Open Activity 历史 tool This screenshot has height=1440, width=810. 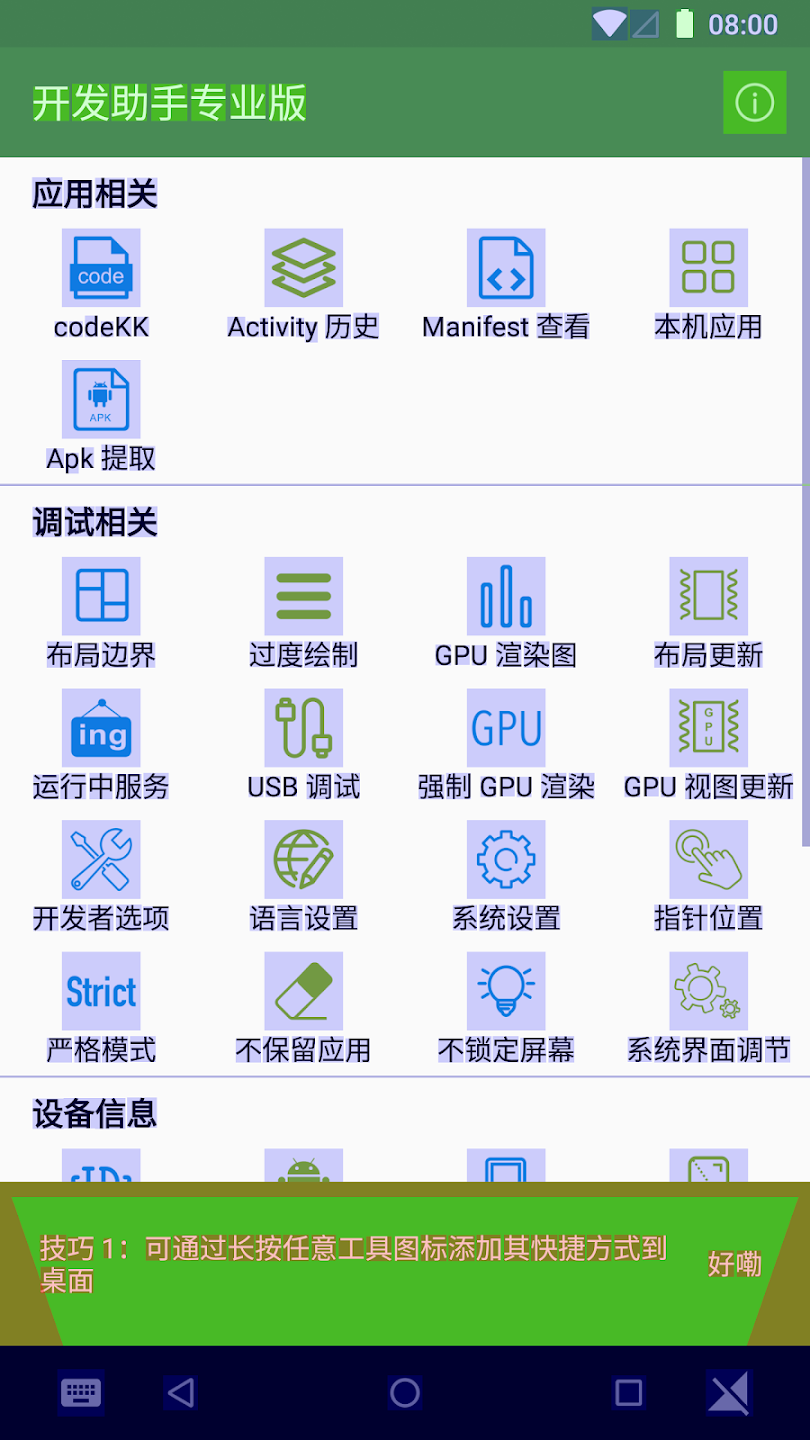pos(303,285)
